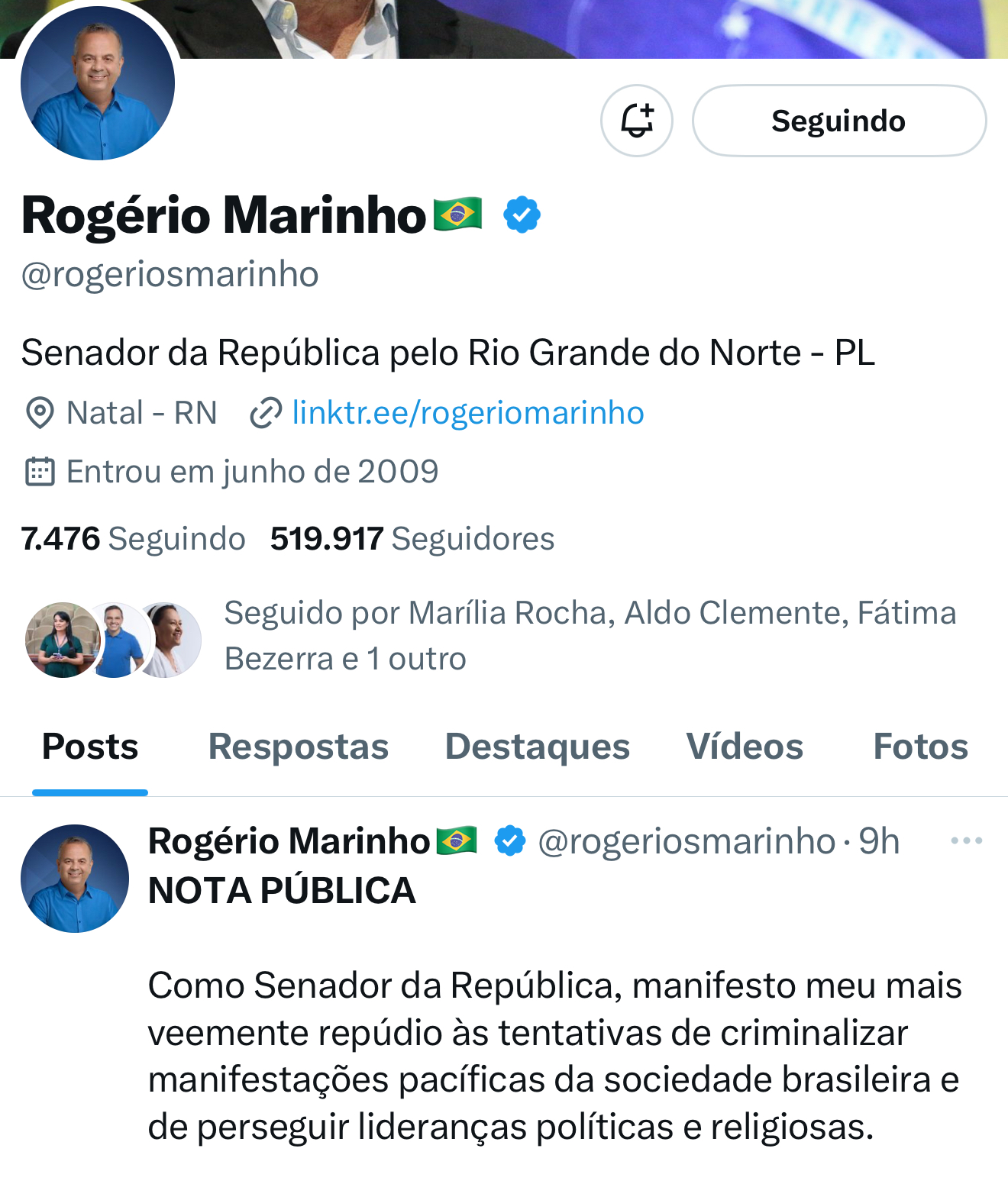View the 519.917 Seguidores list
1008x1184 pixels.
tap(412, 538)
